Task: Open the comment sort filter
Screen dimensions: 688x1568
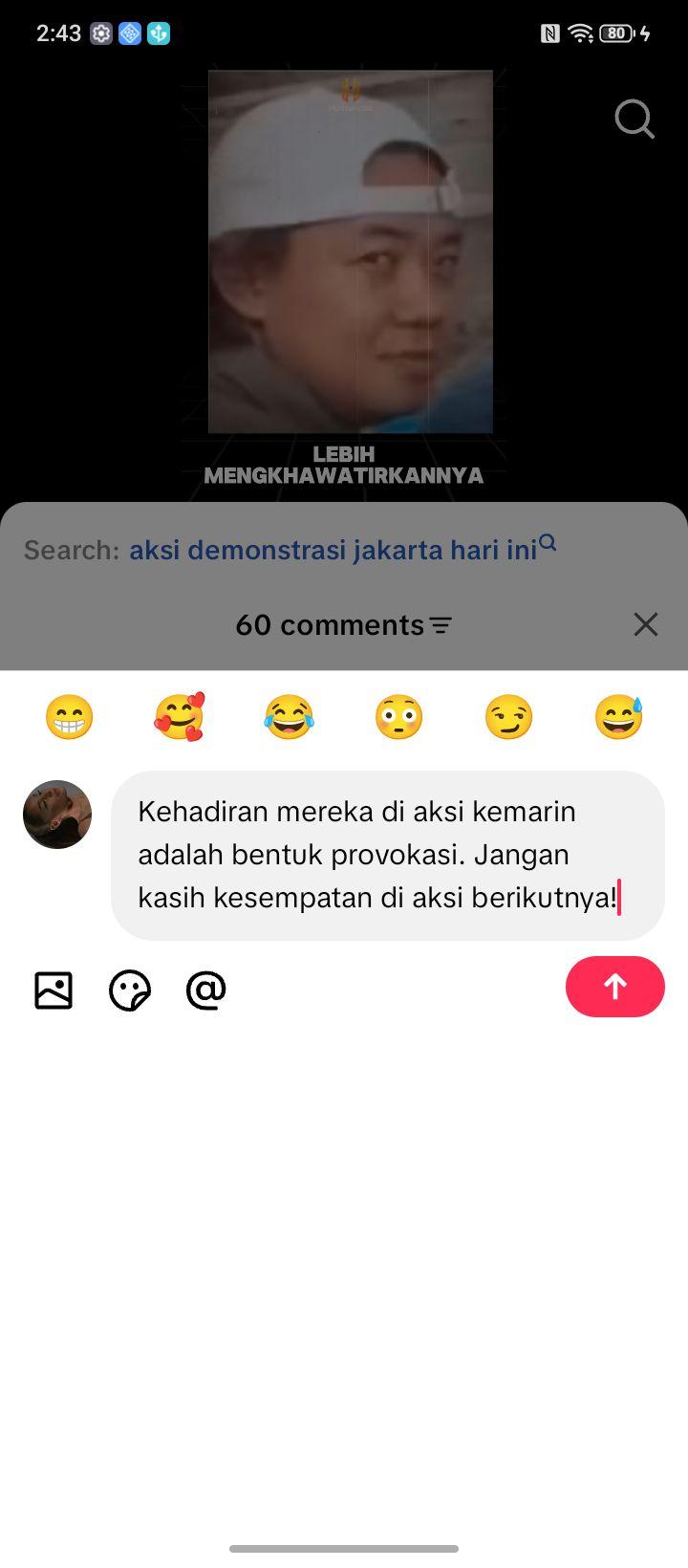Action: [441, 625]
